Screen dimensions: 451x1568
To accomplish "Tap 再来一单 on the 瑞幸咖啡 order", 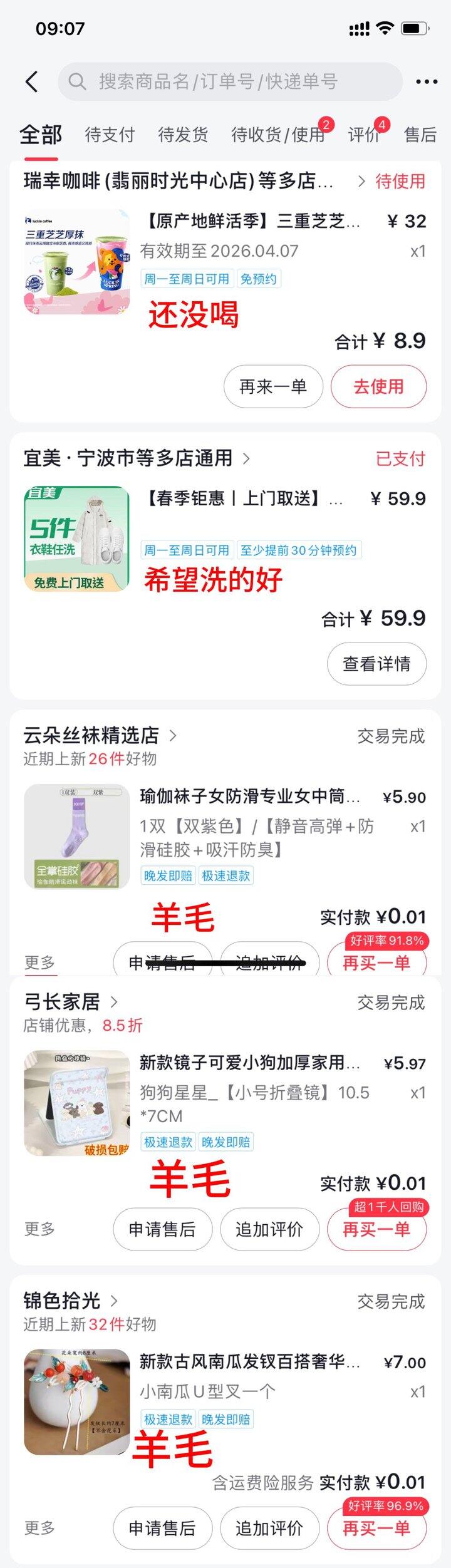I will click(273, 386).
